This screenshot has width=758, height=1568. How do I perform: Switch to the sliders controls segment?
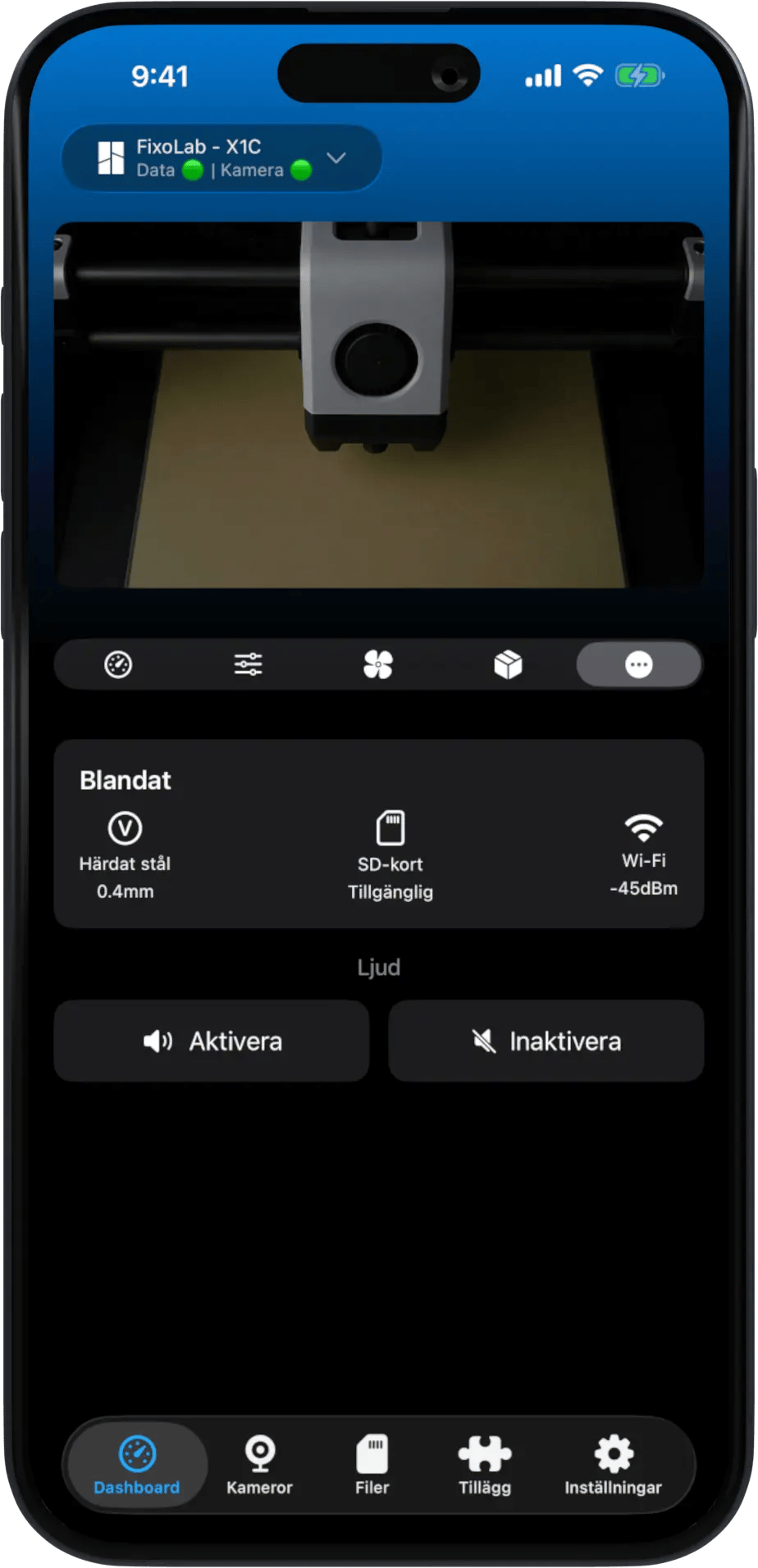[x=249, y=664]
